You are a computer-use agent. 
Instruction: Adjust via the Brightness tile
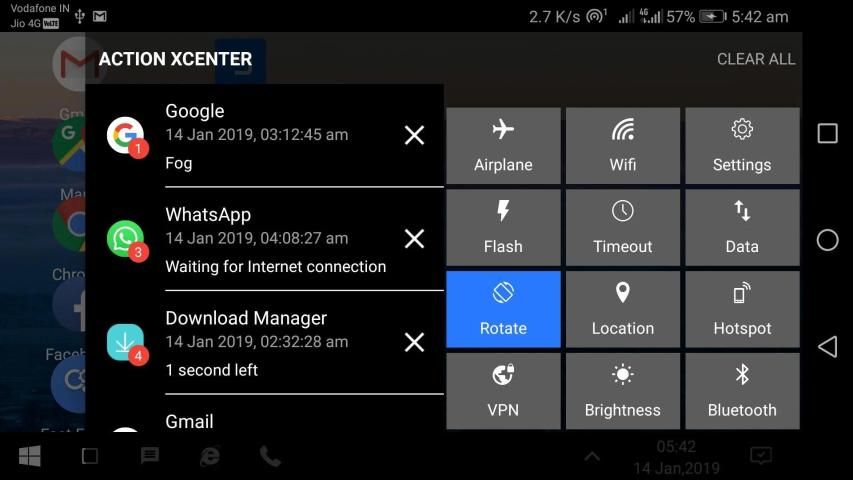(x=622, y=391)
